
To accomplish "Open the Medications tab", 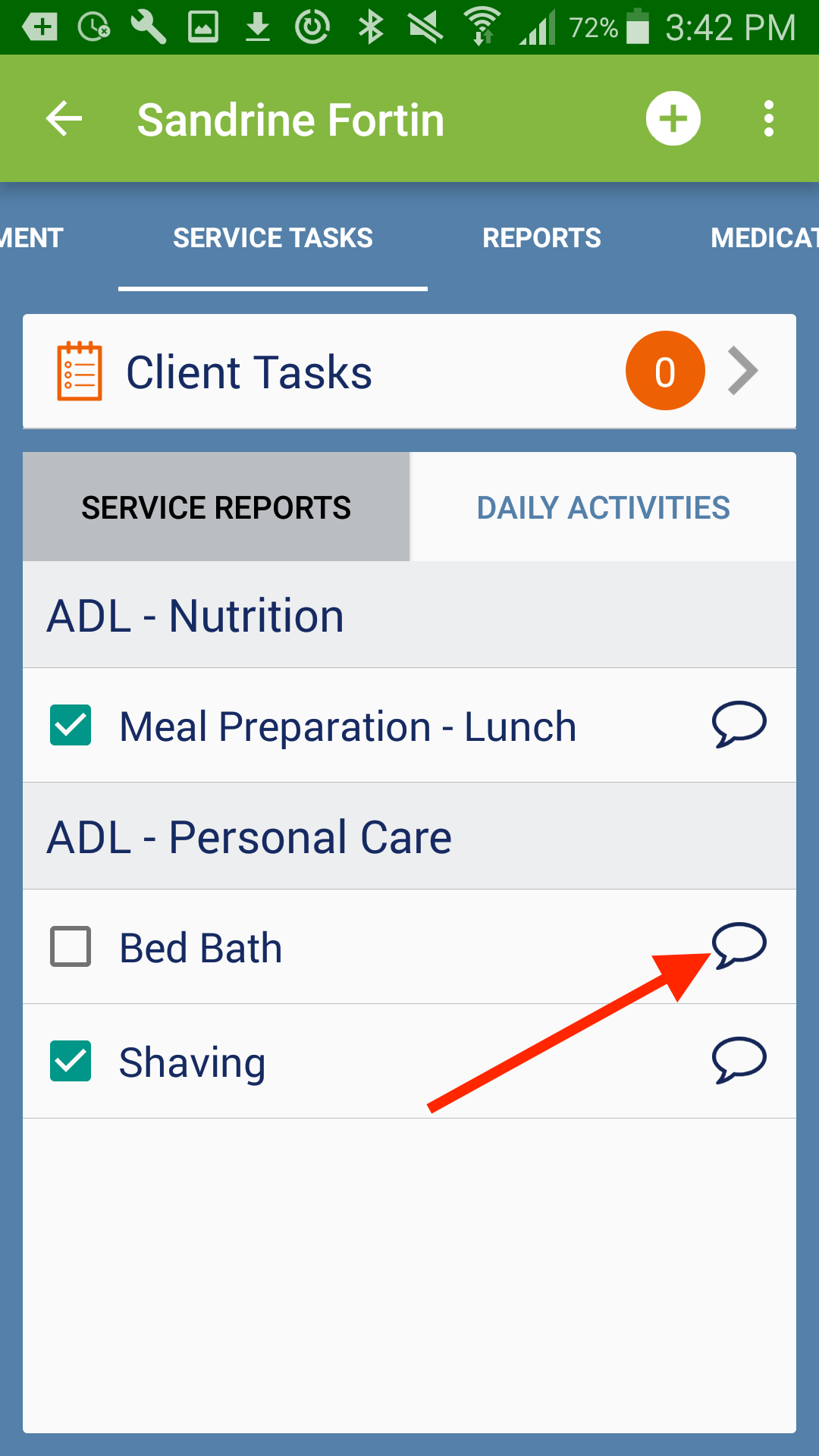I will 764,238.
